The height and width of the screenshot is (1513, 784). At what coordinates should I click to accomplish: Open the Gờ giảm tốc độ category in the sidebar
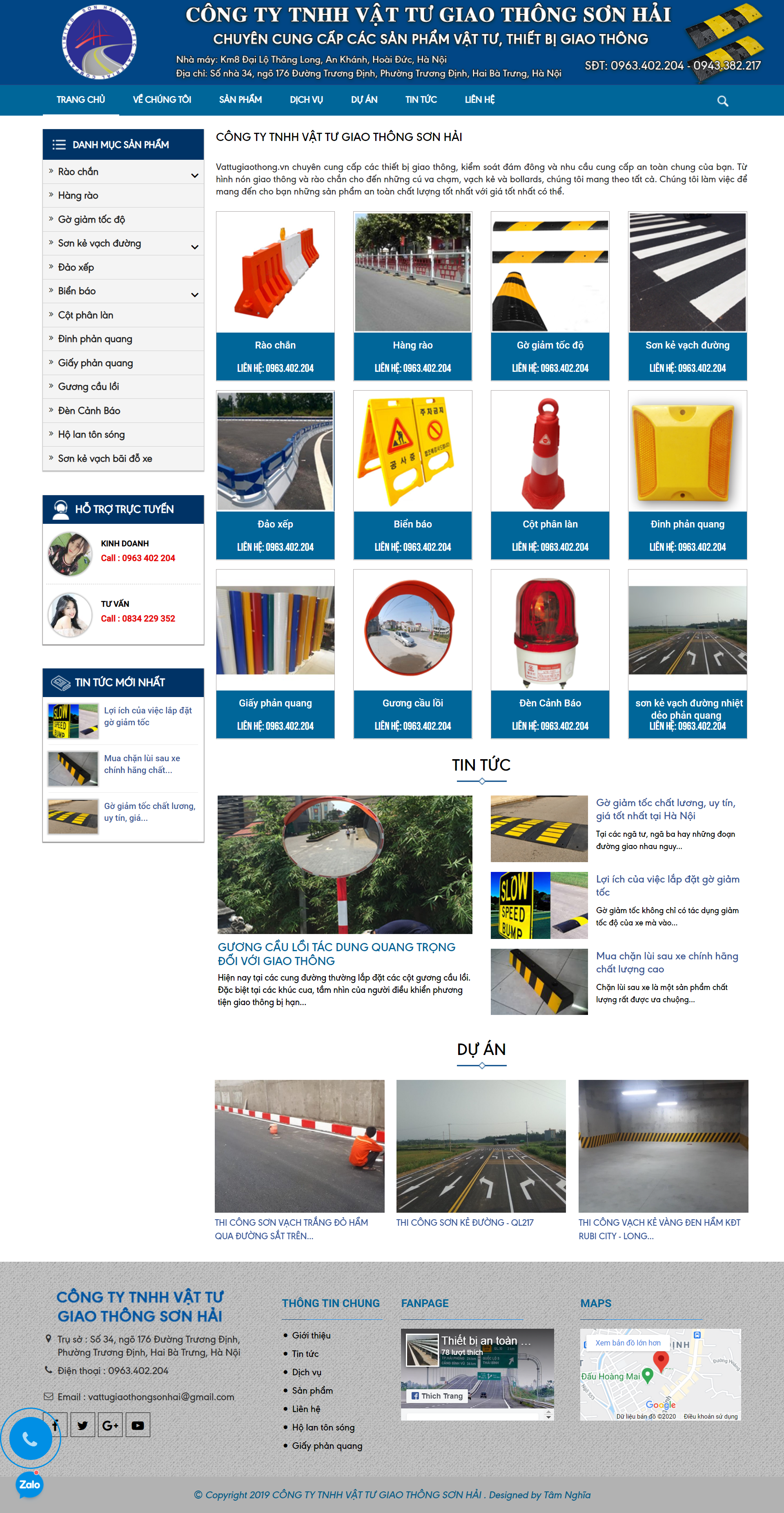(x=91, y=220)
